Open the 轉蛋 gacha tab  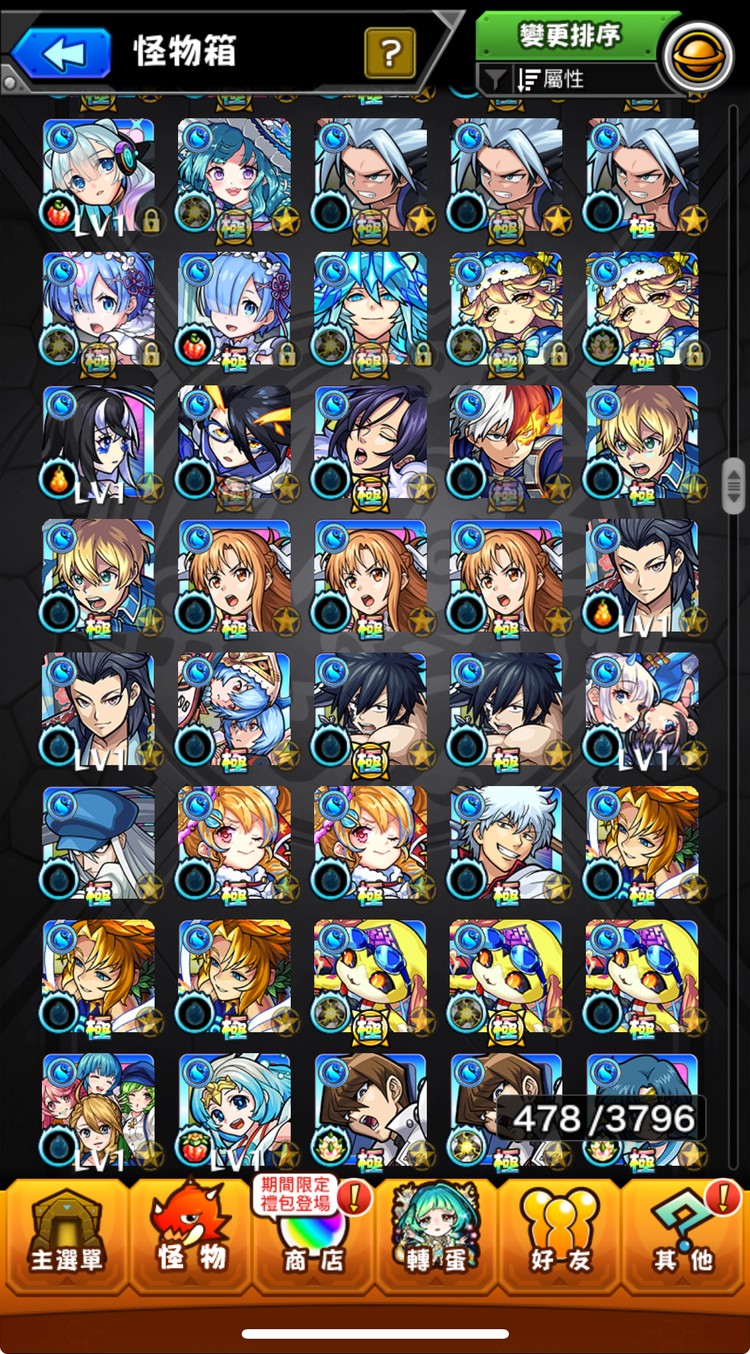436,1238
